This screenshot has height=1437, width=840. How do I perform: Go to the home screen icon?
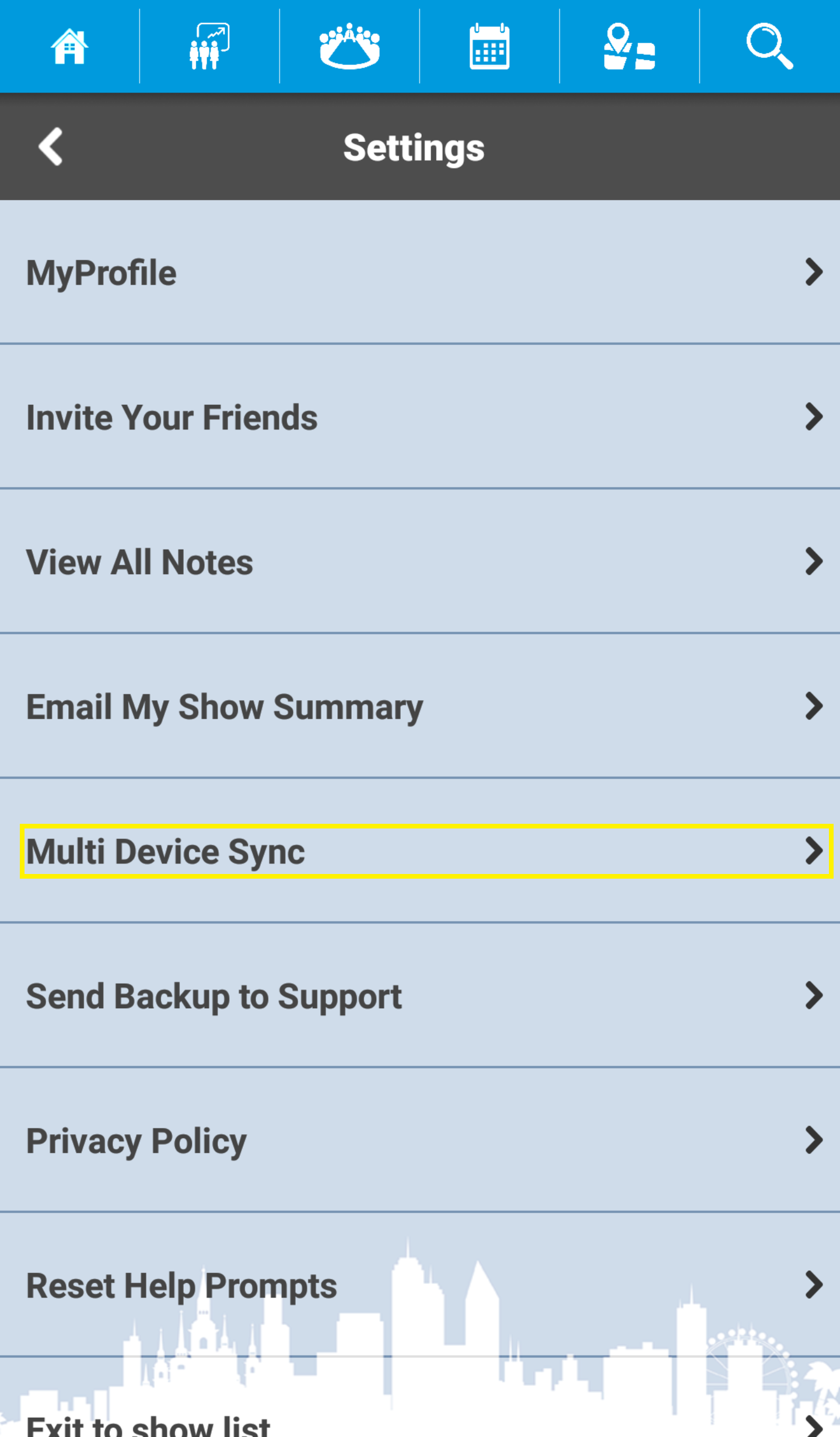pos(69,46)
